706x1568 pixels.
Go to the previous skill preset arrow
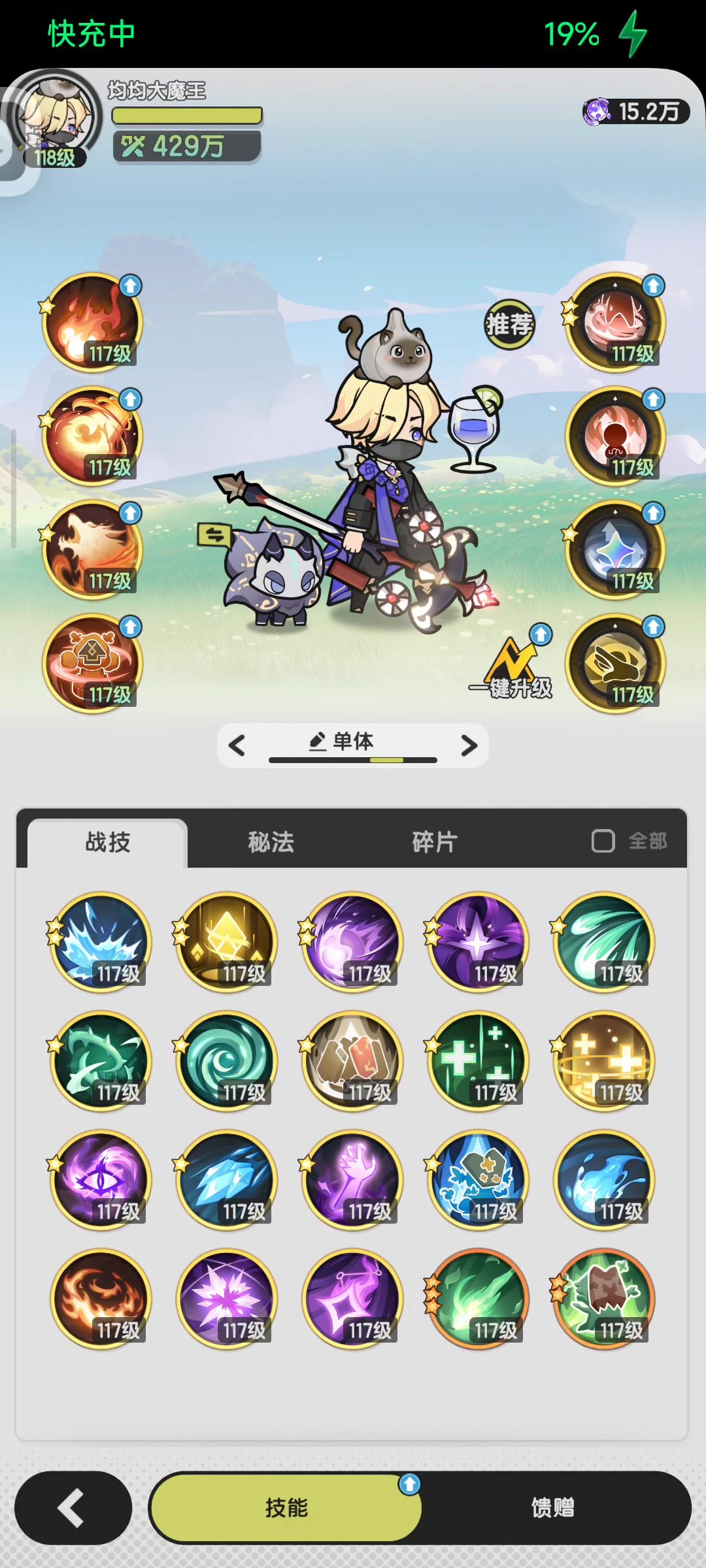tap(237, 745)
